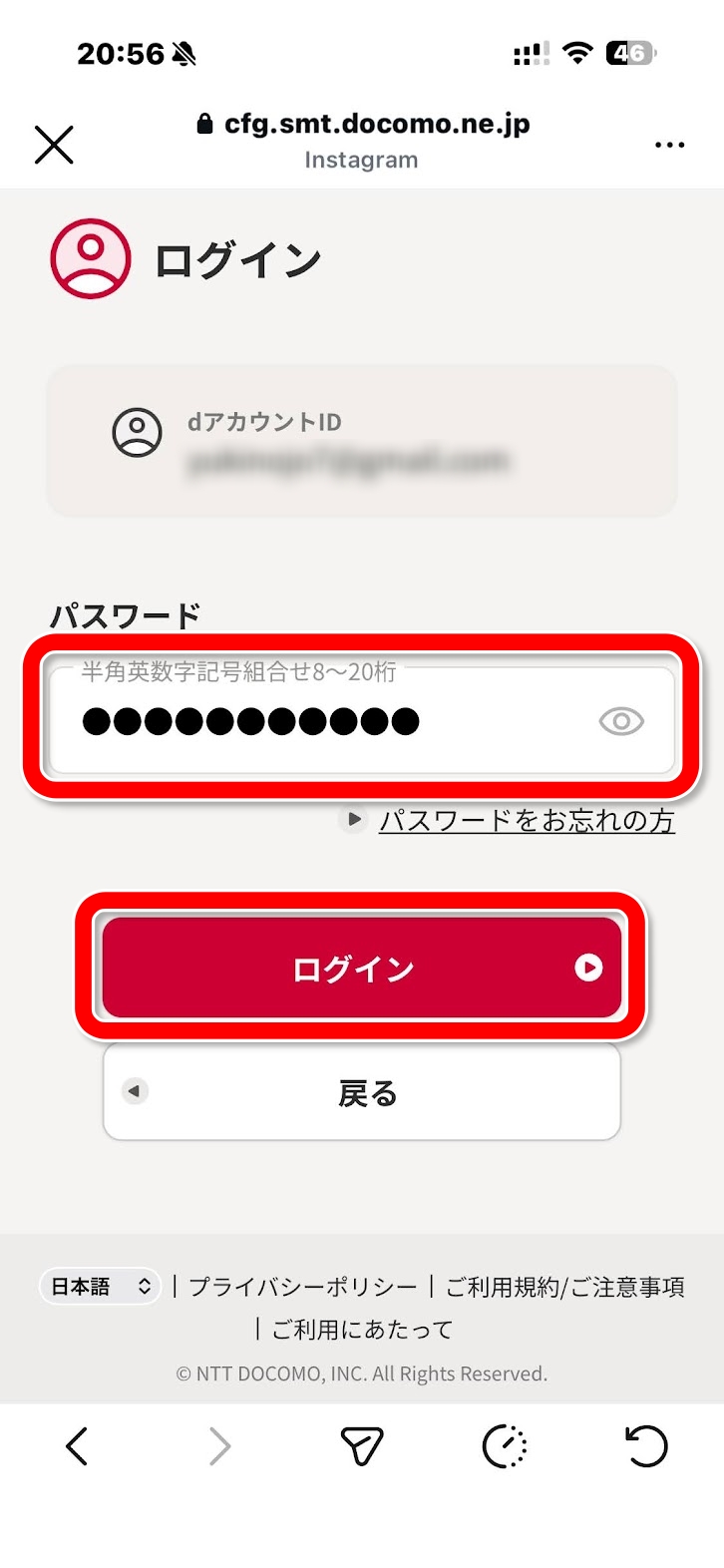
Task: Tap the reload icon at bottom right
Action: click(646, 1445)
